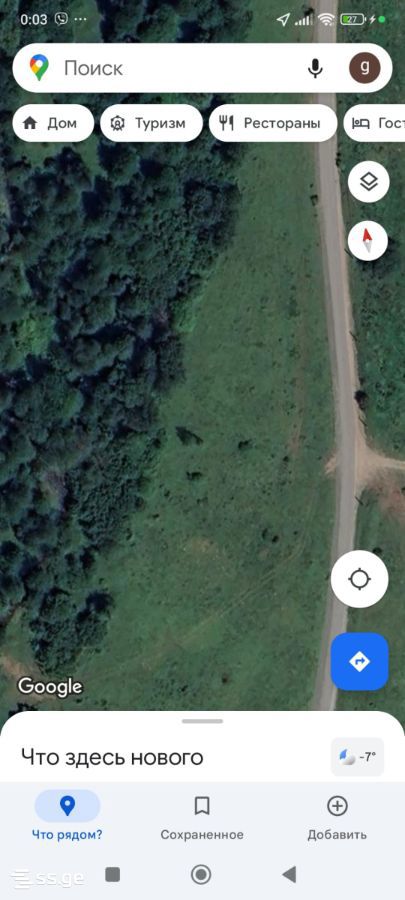Tap the sheet handle above Что здесь нового
This screenshot has height=900, width=405.
coord(202,721)
